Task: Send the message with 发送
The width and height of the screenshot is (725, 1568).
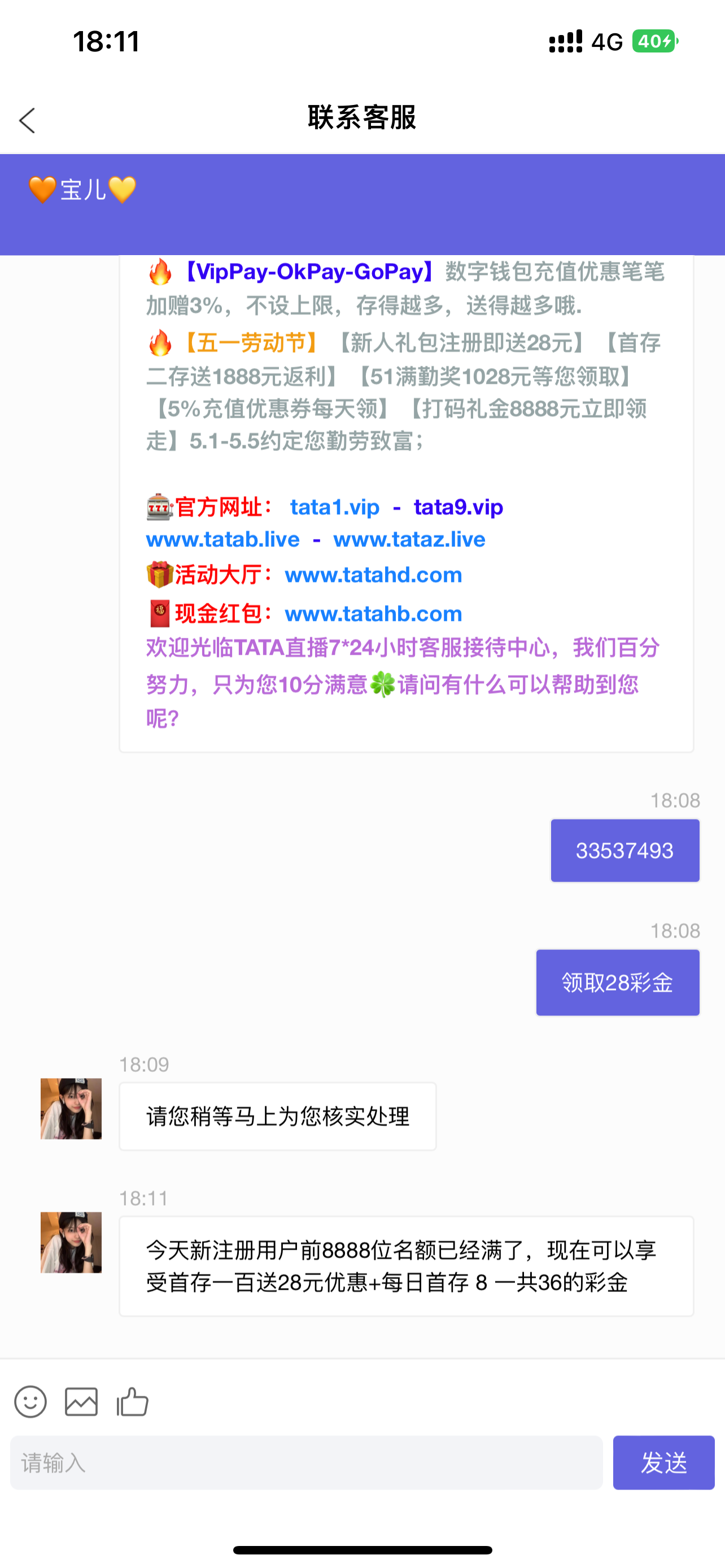Action: click(663, 1462)
